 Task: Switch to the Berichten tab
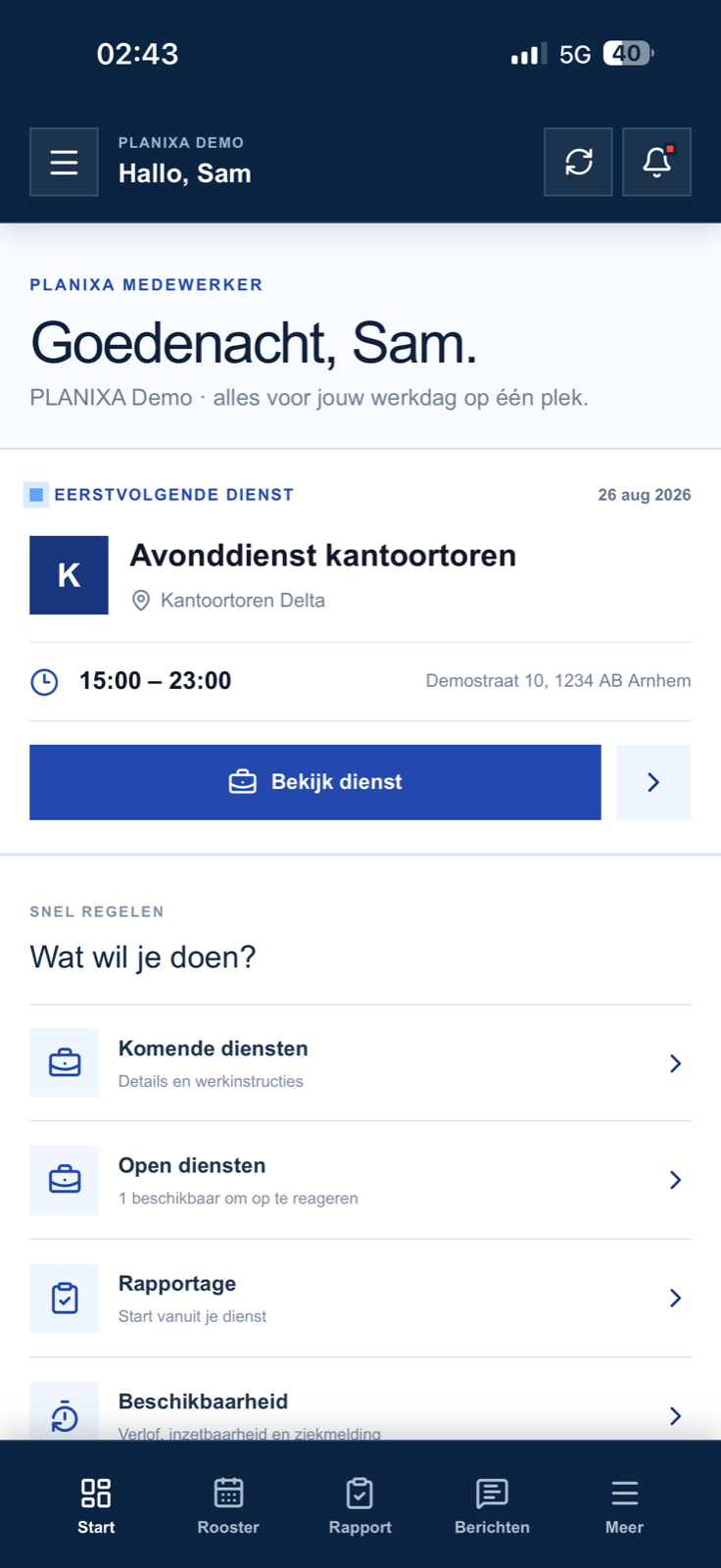pos(492,1506)
